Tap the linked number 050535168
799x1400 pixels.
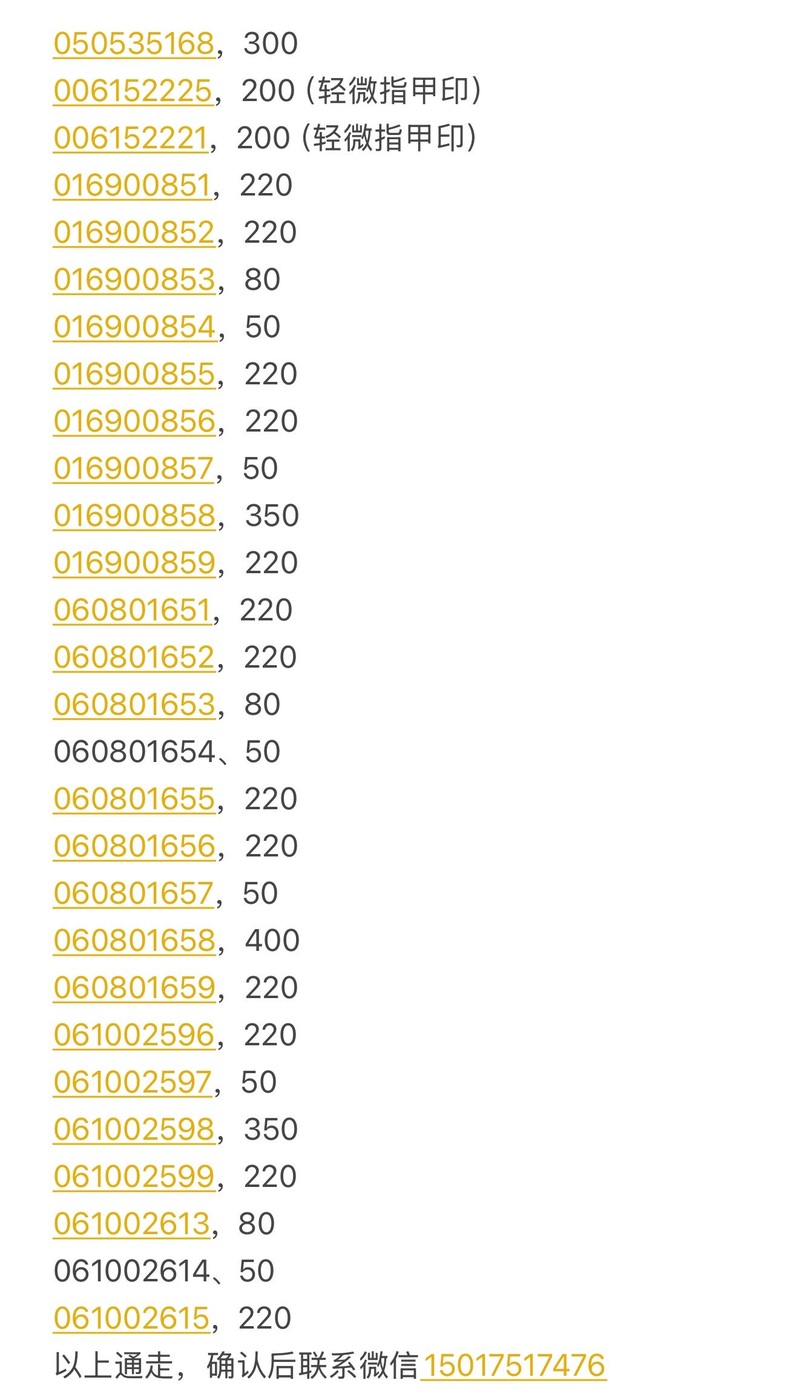(x=134, y=44)
